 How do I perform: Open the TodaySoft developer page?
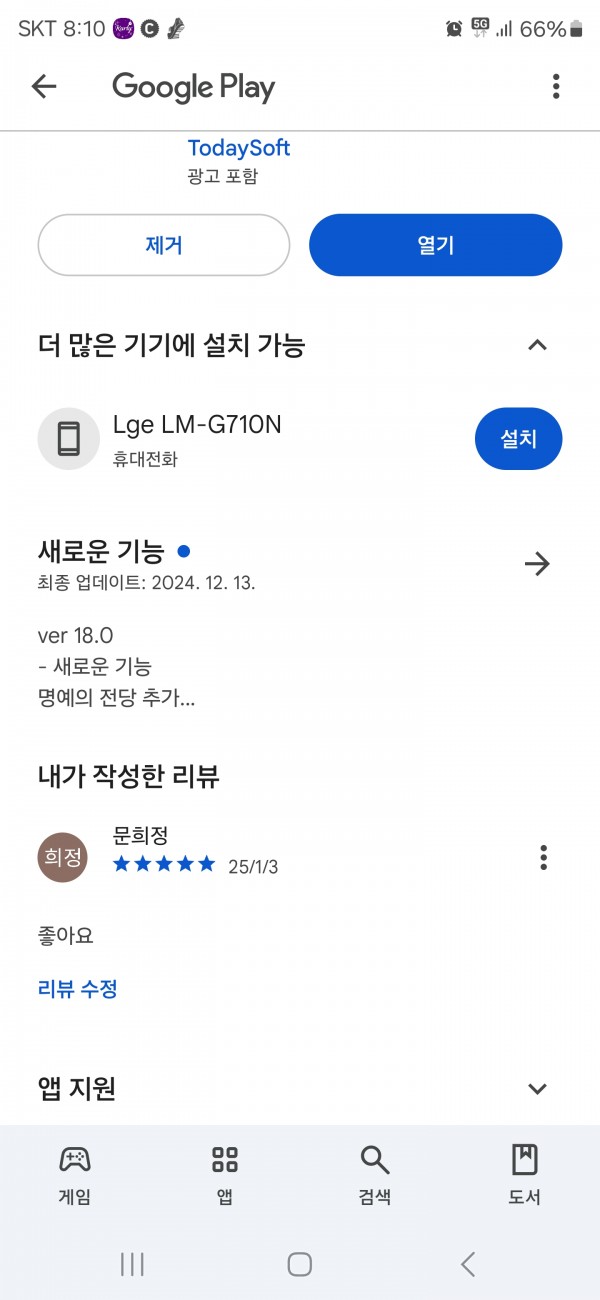pyautogui.click(x=239, y=148)
